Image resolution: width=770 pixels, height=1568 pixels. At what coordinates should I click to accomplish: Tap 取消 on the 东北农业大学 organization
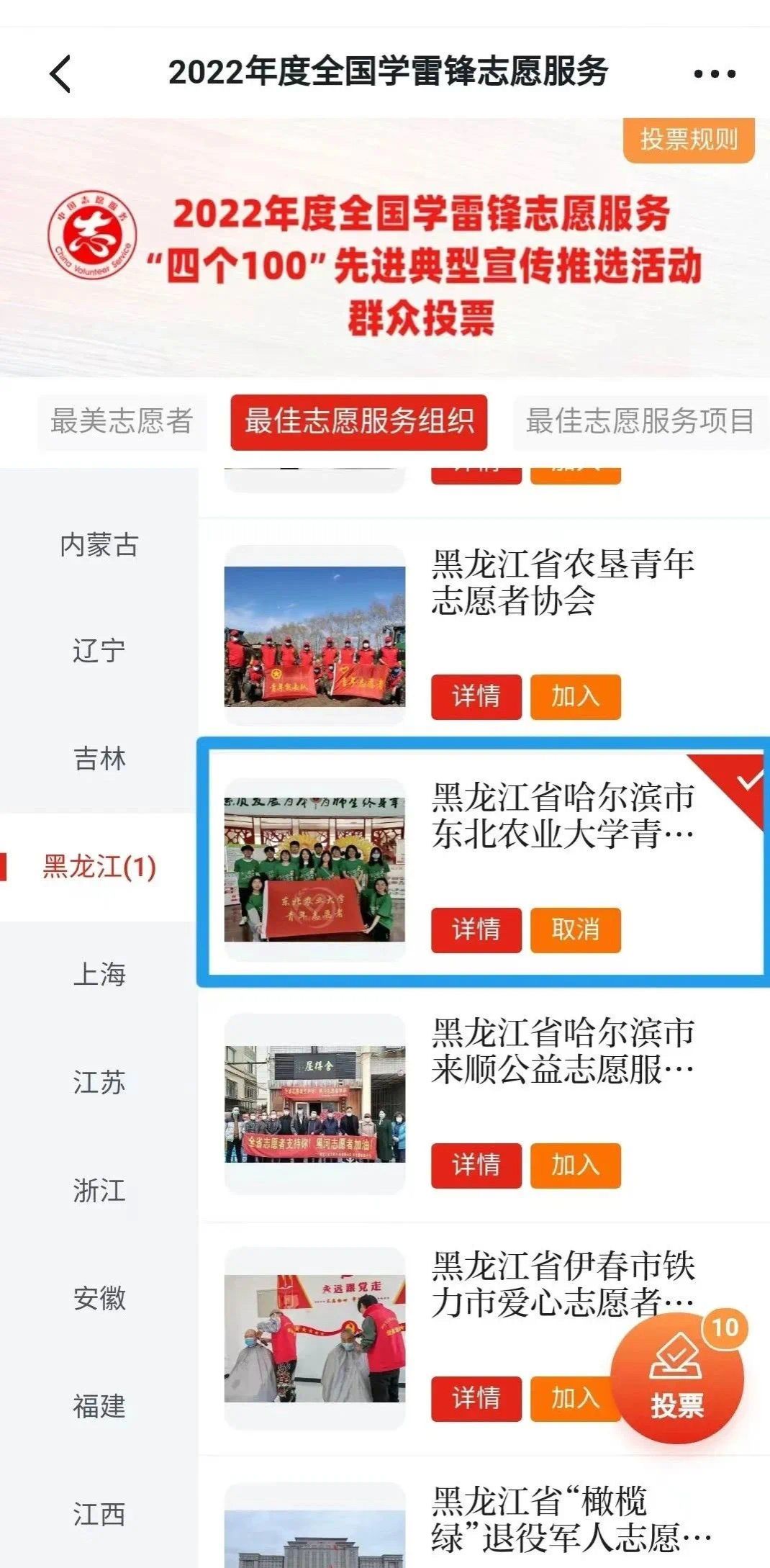575,929
